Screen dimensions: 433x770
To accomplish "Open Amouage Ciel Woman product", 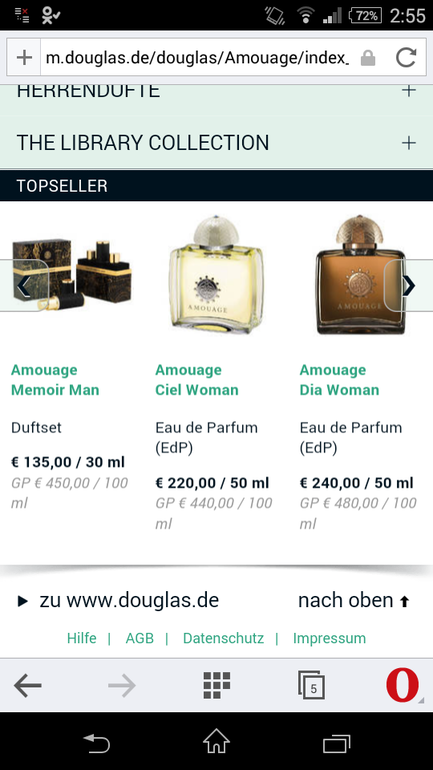I will 197,380.
